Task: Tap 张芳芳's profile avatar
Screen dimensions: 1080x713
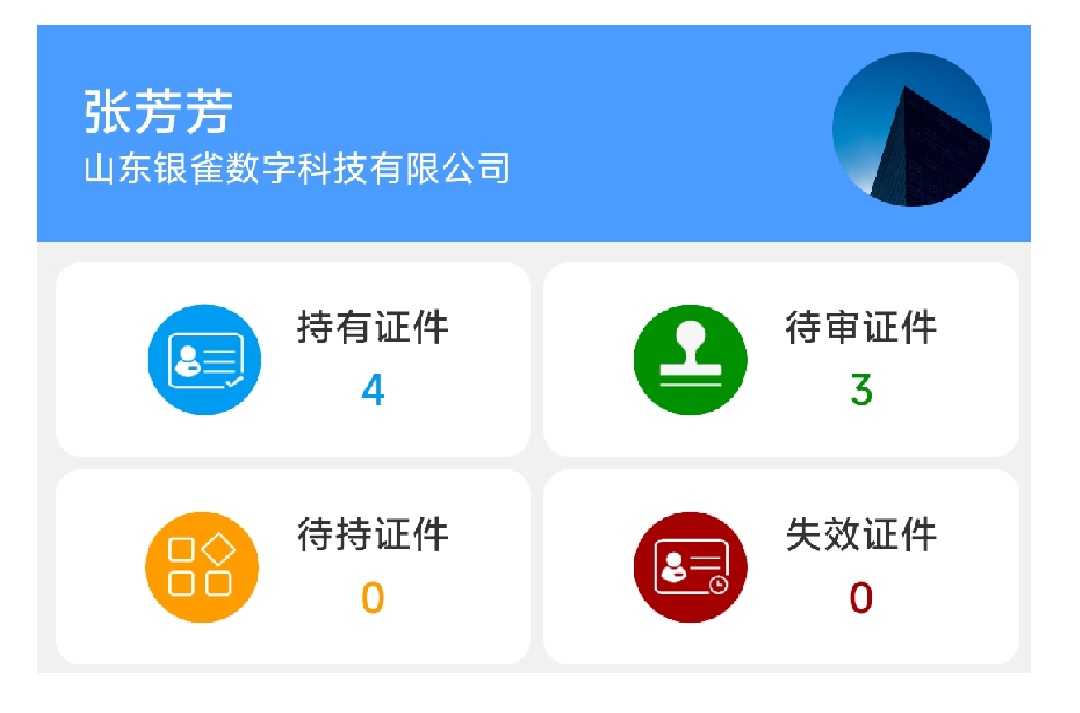Action: [911, 130]
